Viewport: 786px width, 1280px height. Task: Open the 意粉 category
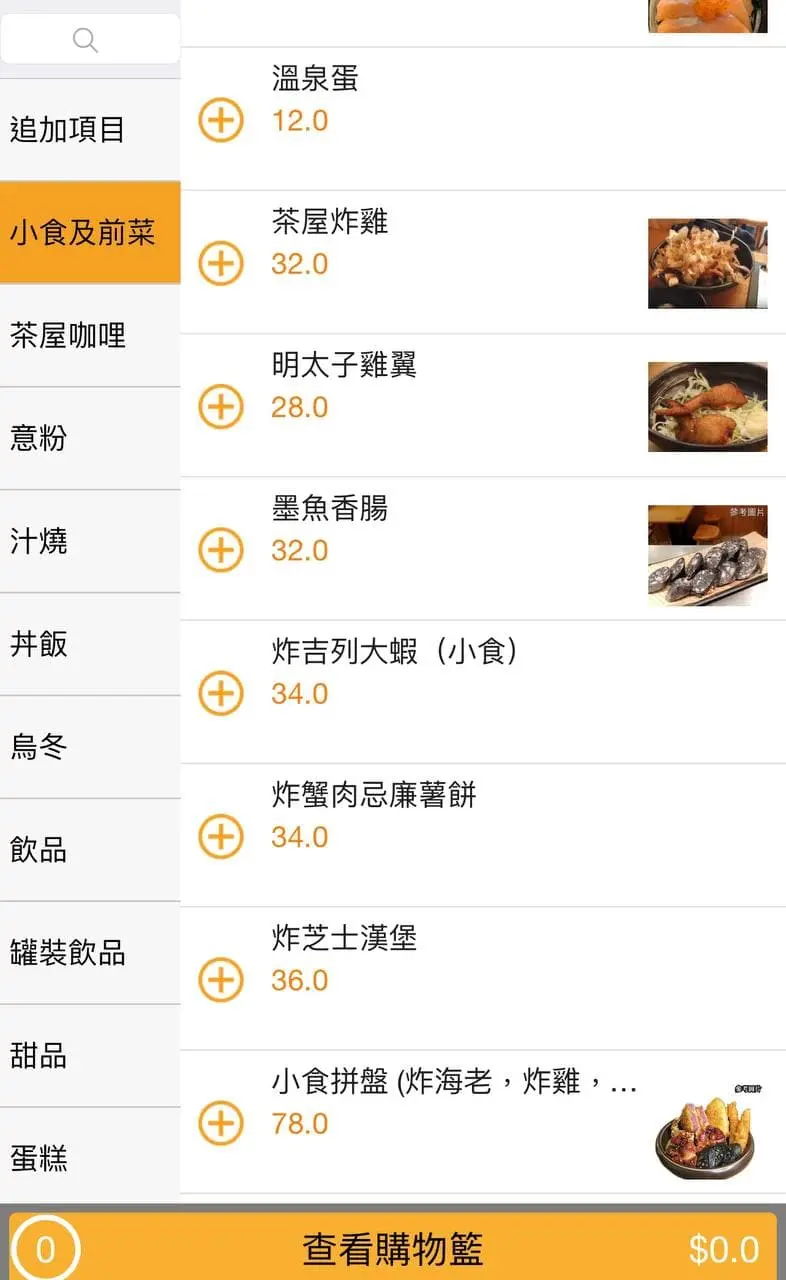click(x=90, y=438)
